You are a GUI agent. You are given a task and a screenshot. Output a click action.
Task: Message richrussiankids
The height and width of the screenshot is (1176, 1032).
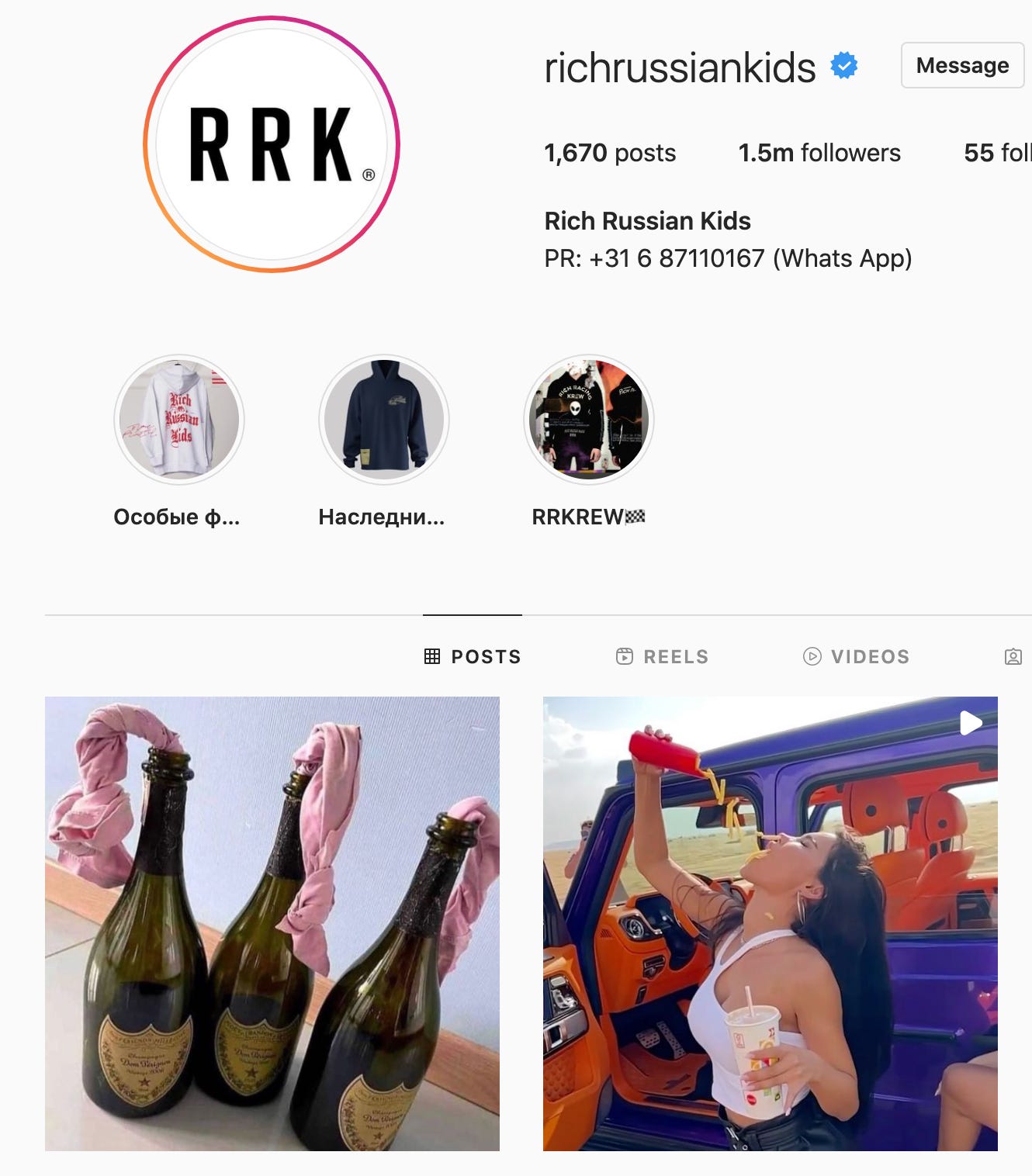[961, 65]
